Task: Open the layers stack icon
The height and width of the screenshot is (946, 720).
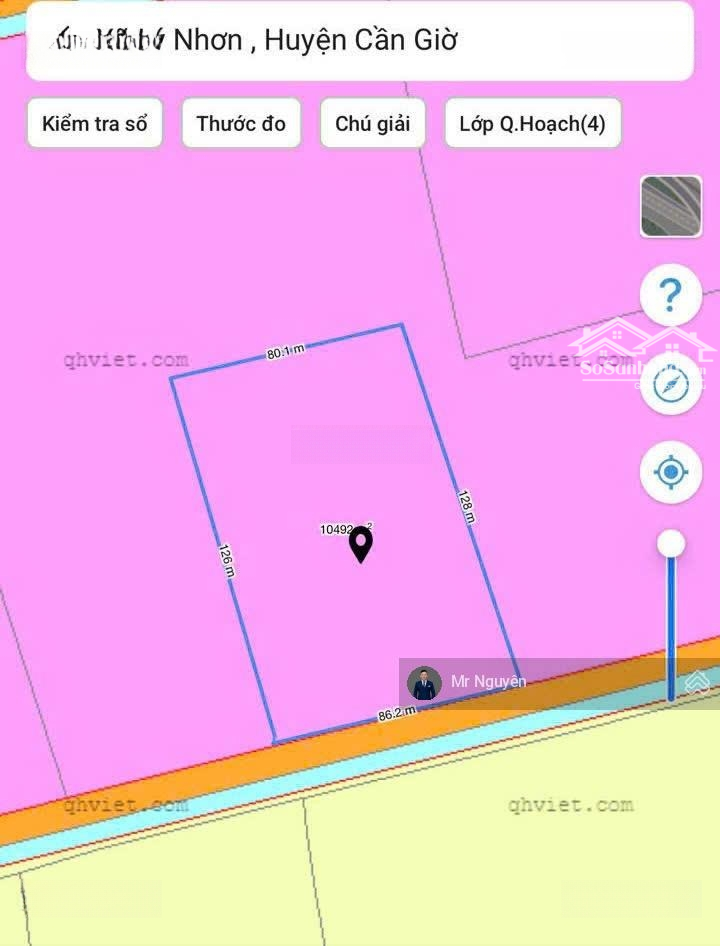Action: (x=697, y=683)
